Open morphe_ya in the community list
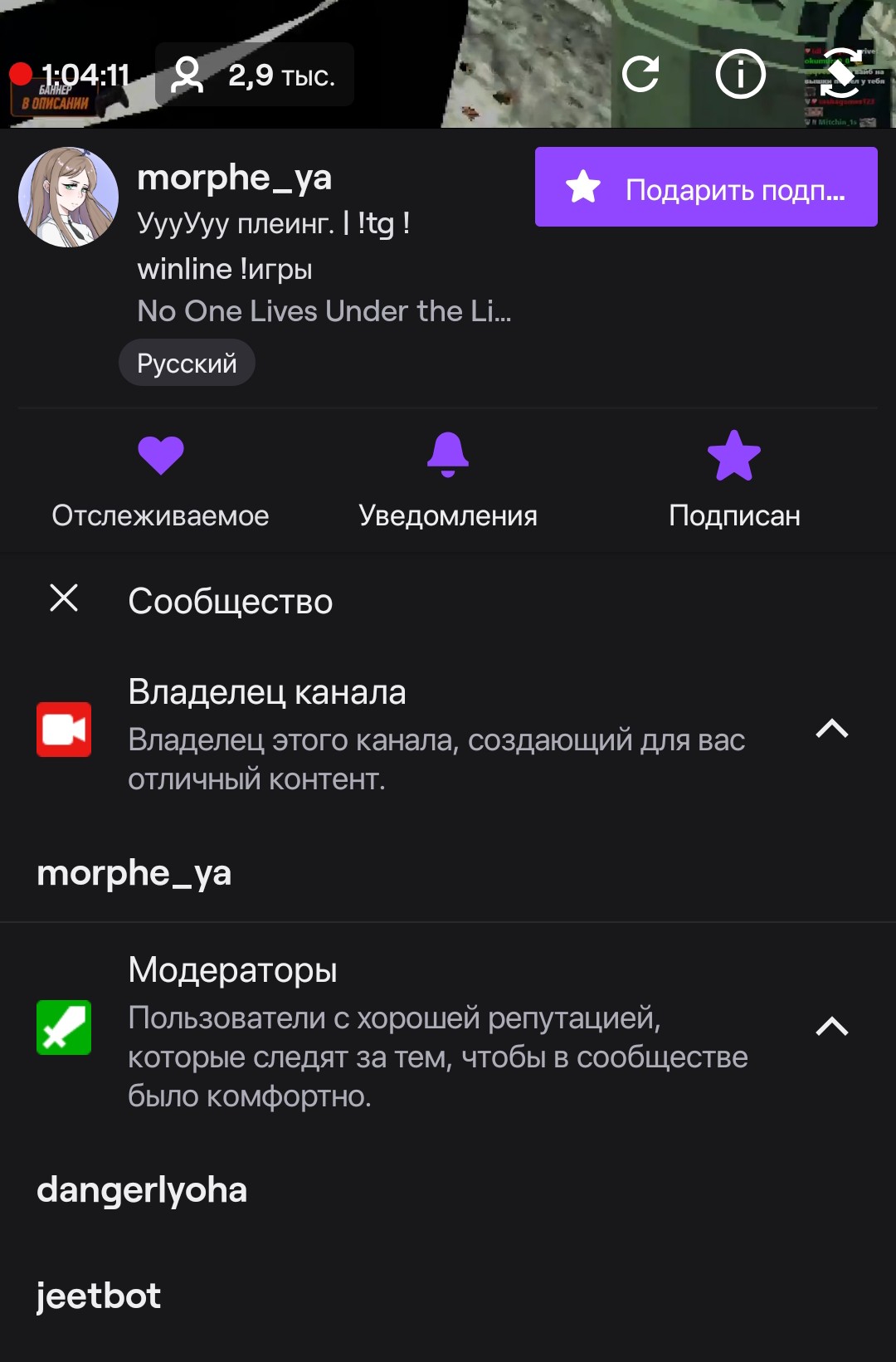 coord(134,873)
